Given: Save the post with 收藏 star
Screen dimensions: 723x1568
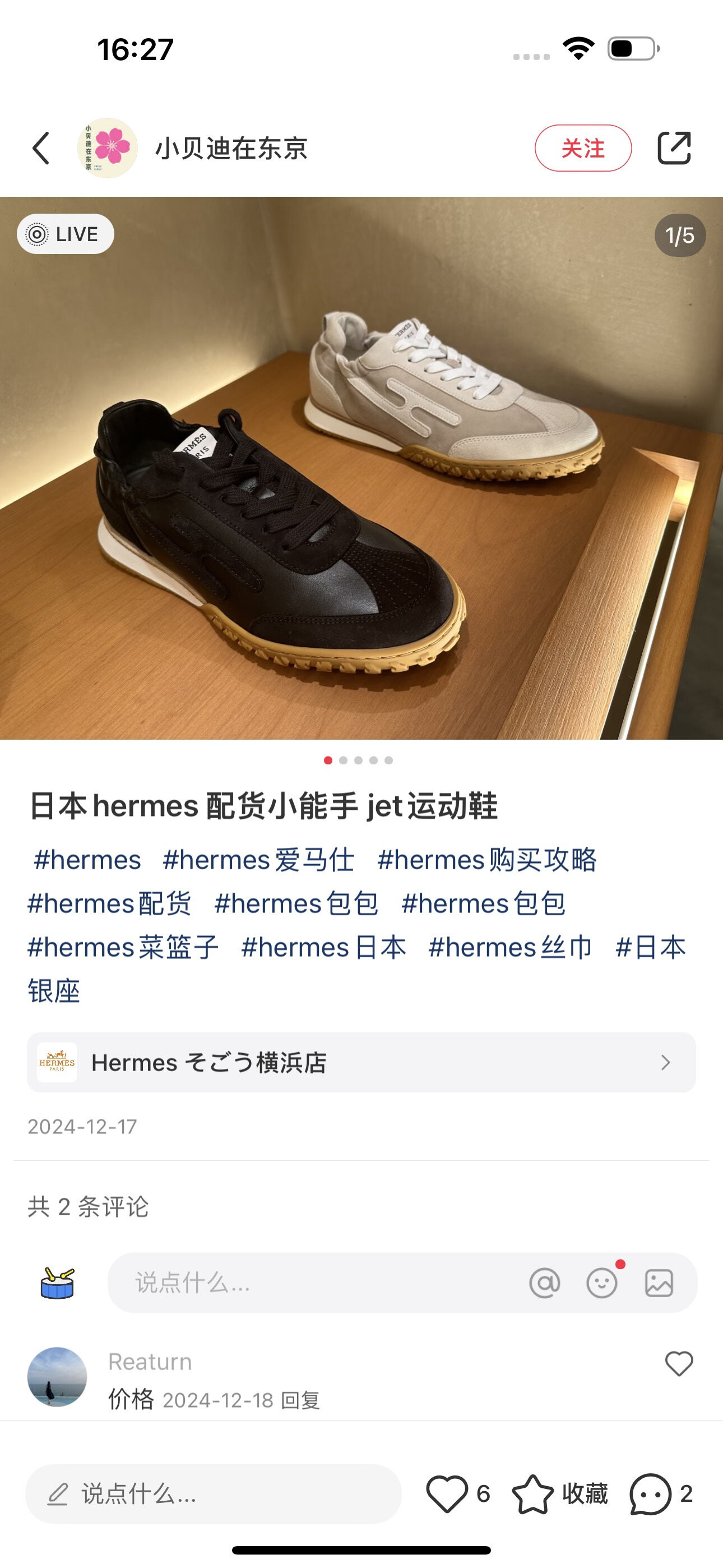Looking at the screenshot, I should coord(533,1494).
